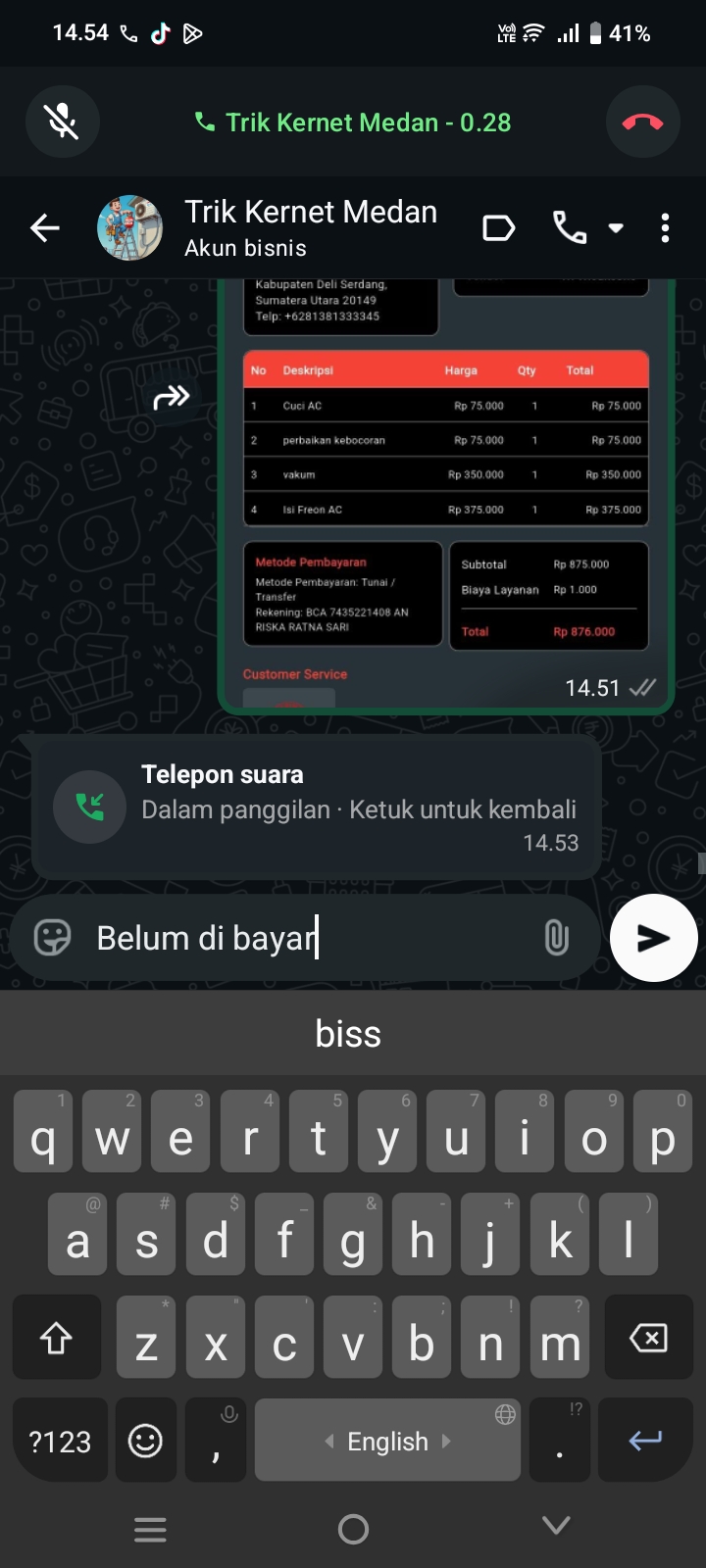
Task: Open the invoice image sent at 14.51
Action: pyautogui.click(x=446, y=490)
